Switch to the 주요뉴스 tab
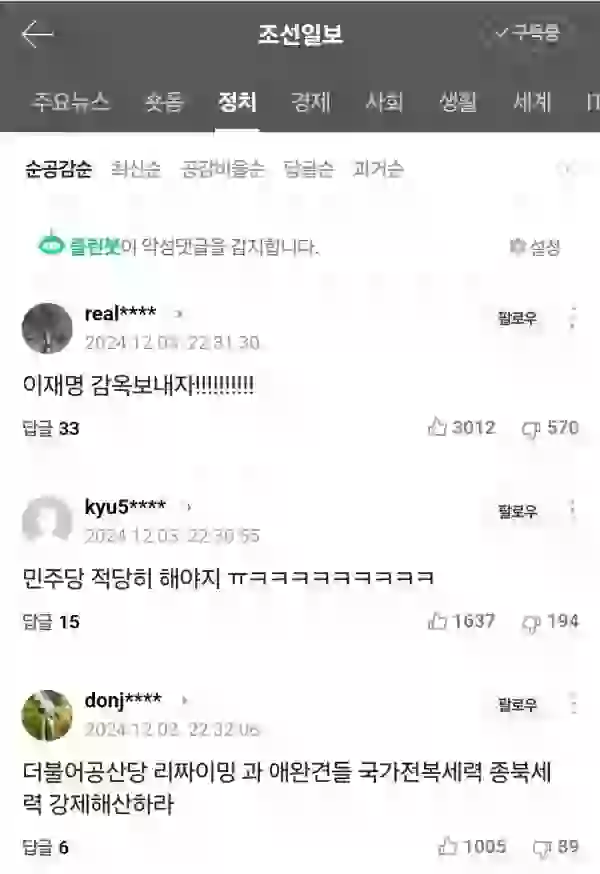The height and width of the screenshot is (874, 600). click(70, 102)
